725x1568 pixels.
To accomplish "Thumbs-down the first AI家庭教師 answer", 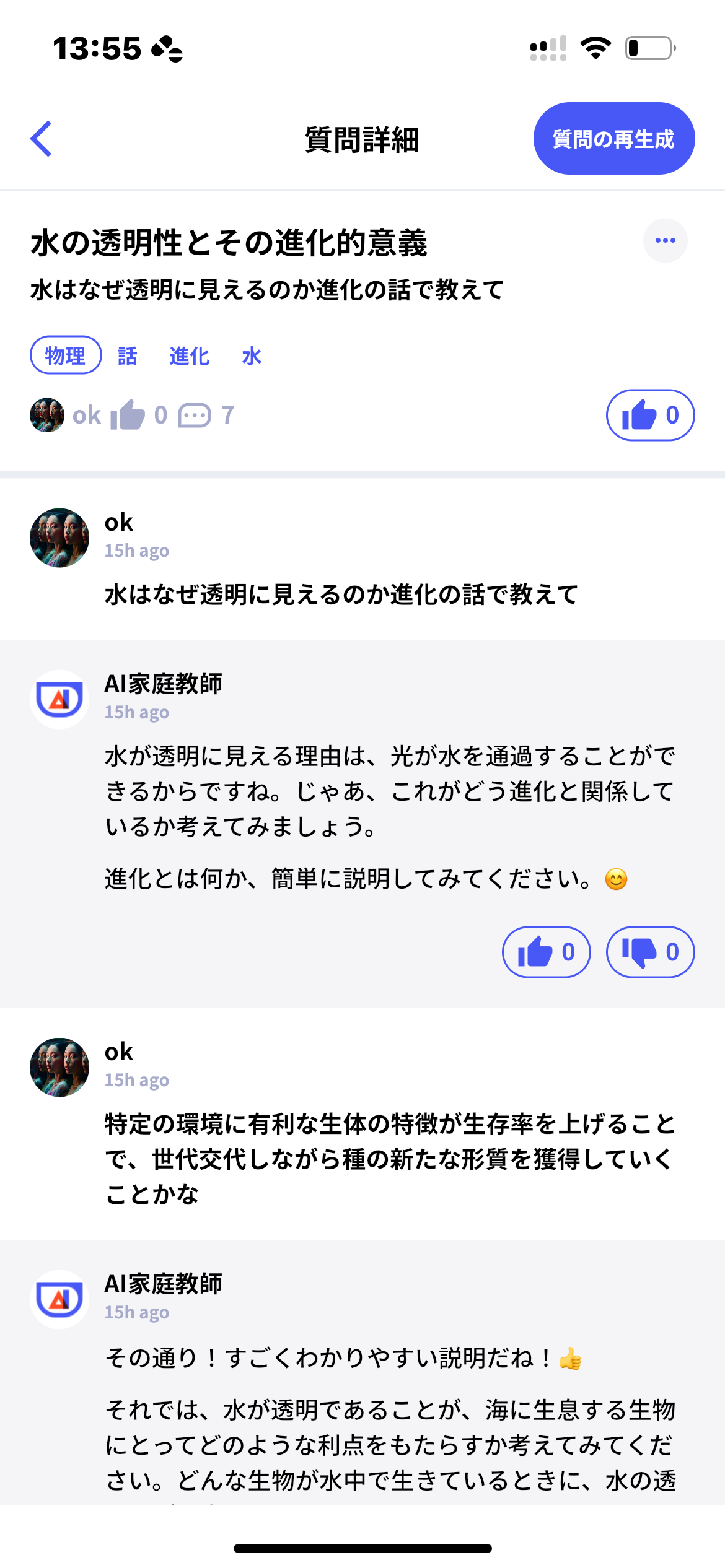I will [650, 952].
